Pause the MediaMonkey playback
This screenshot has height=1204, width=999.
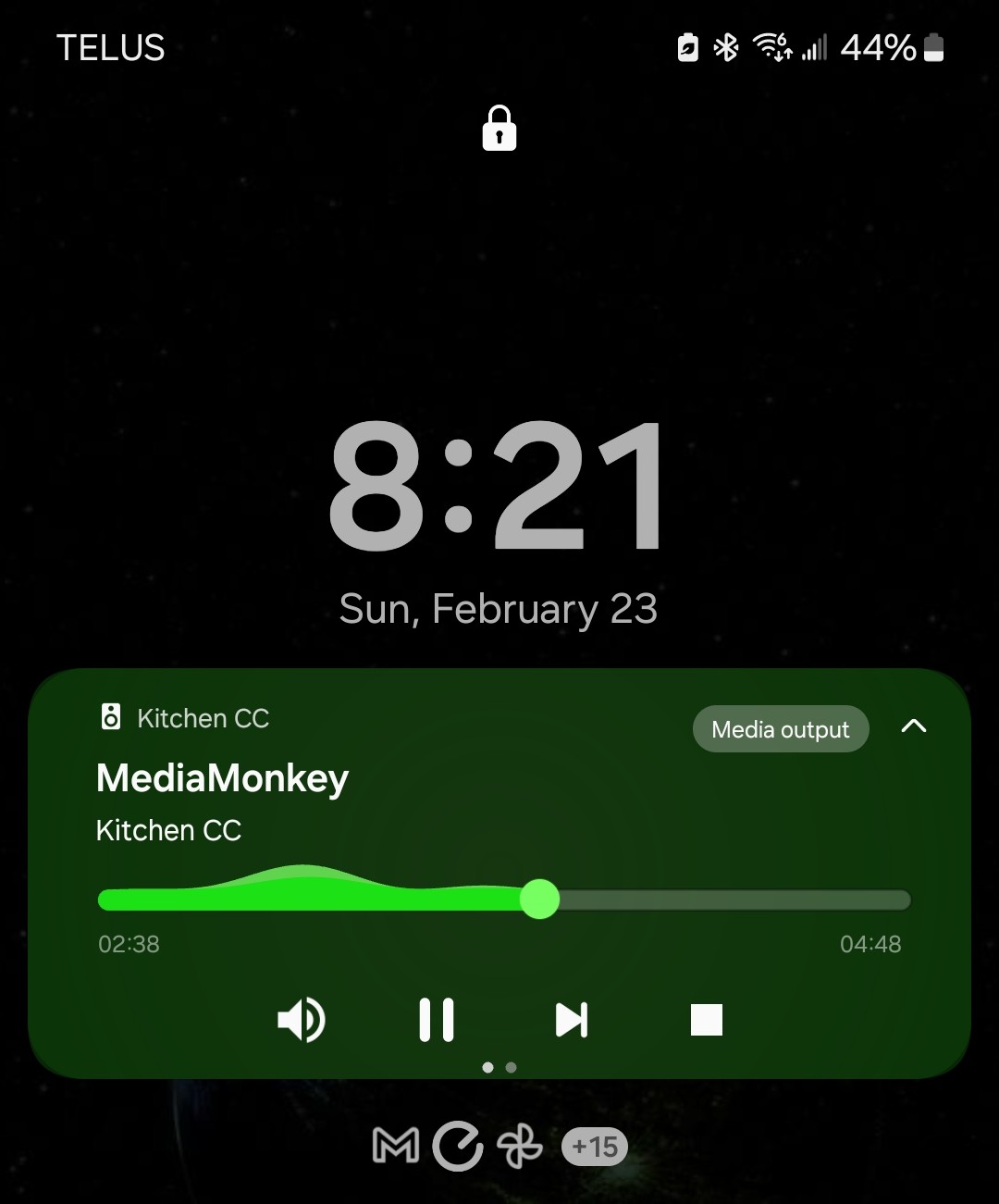click(x=437, y=1020)
